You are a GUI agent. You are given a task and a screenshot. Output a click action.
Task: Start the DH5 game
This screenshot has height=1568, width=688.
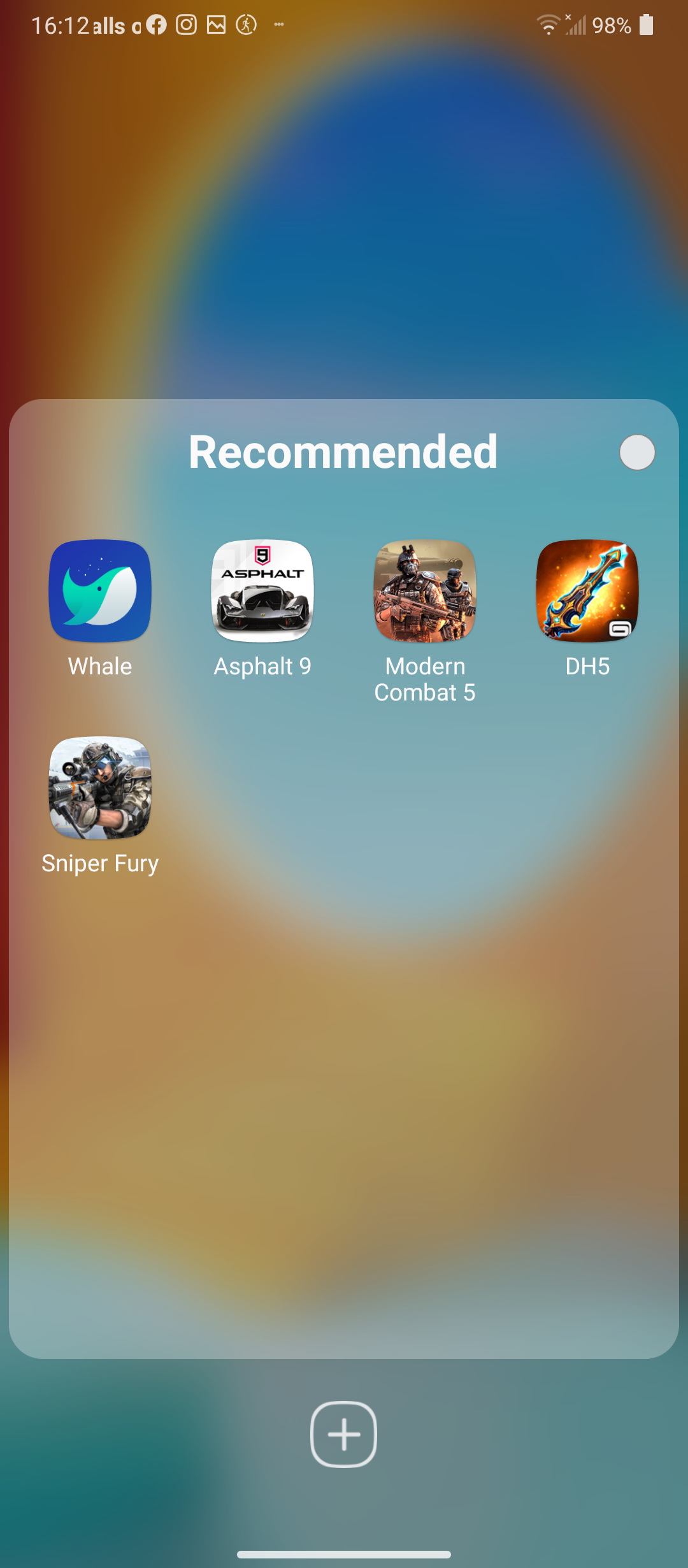[587, 591]
